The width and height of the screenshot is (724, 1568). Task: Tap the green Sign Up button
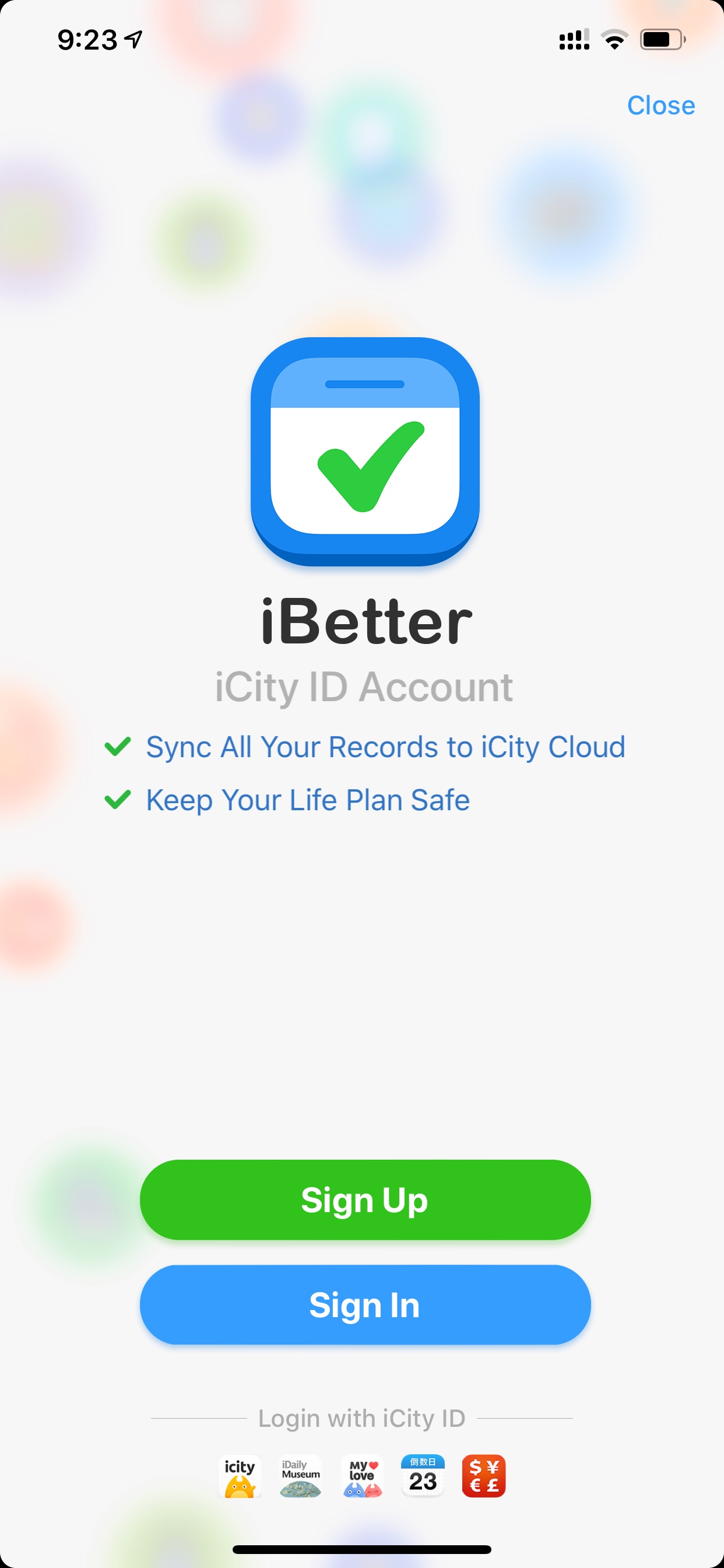pyautogui.click(x=365, y=1199)
